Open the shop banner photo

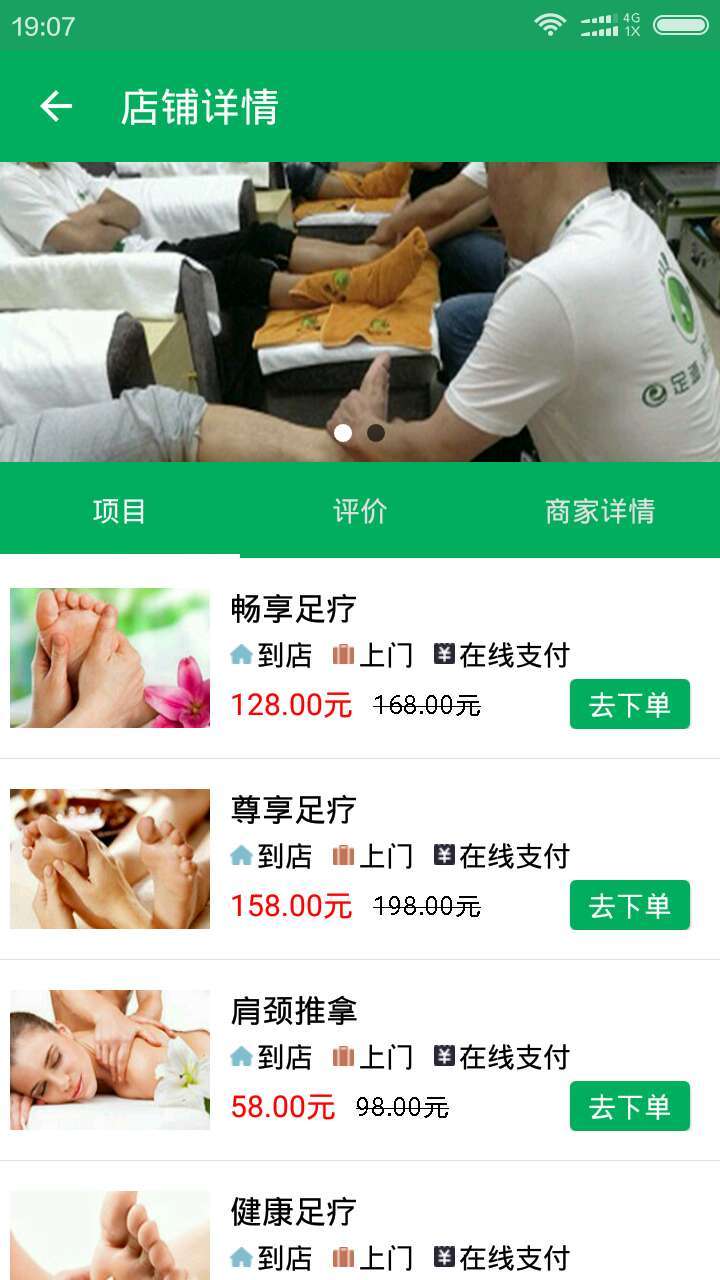click(x=360, y=300)
